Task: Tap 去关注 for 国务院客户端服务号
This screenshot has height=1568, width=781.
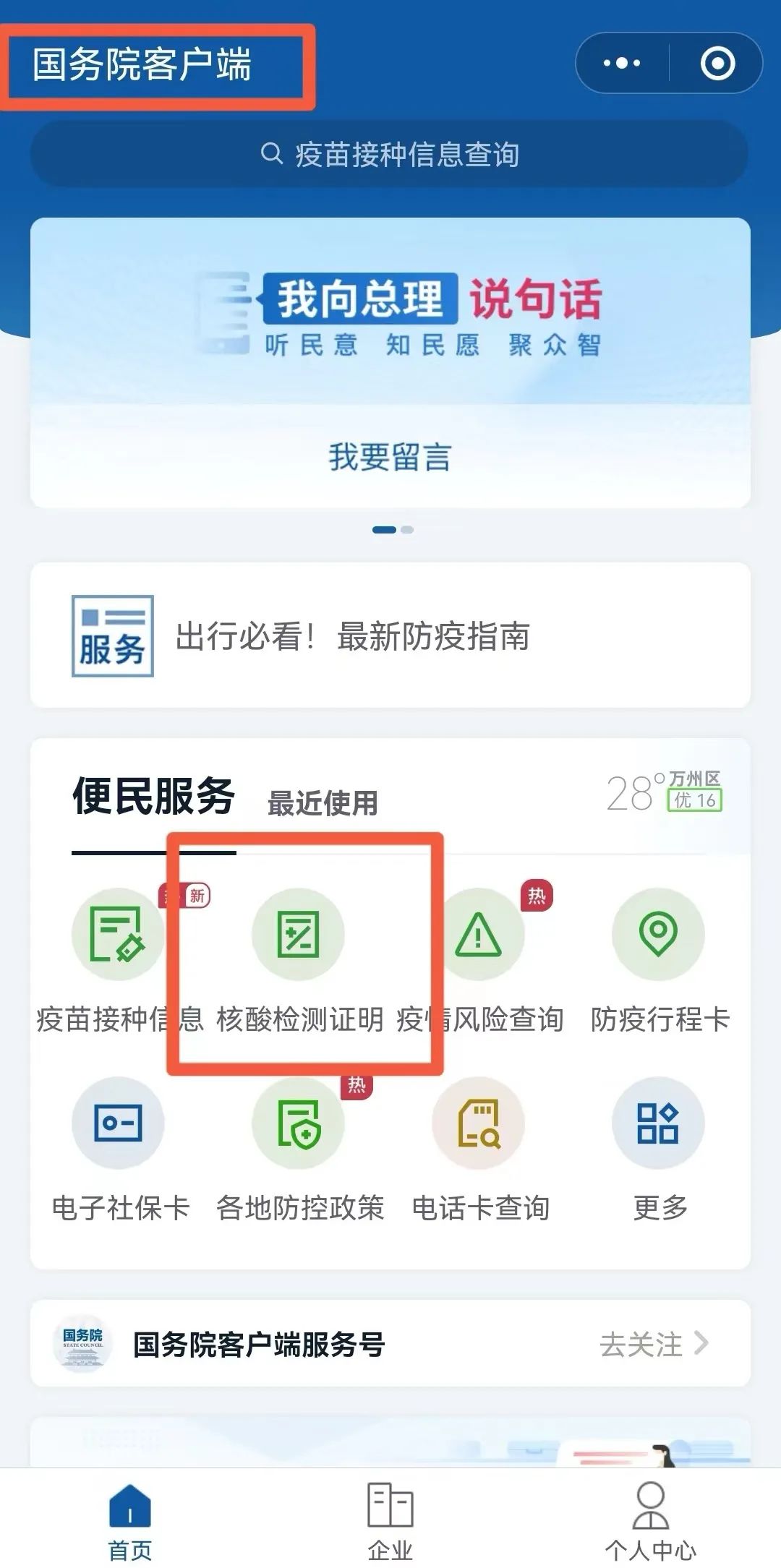Action: pos(653,1345)
